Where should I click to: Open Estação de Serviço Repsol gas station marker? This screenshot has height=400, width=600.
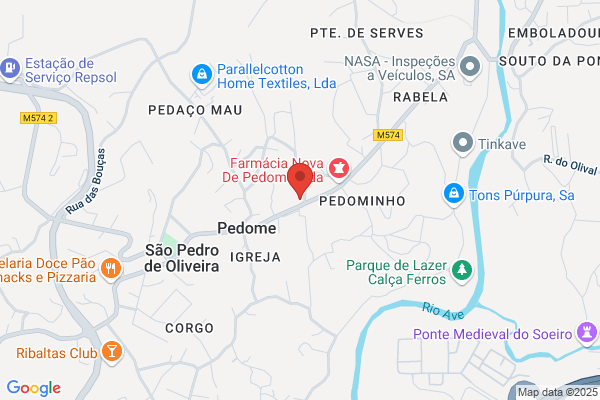pyautogui.click(x=10, y=69)
